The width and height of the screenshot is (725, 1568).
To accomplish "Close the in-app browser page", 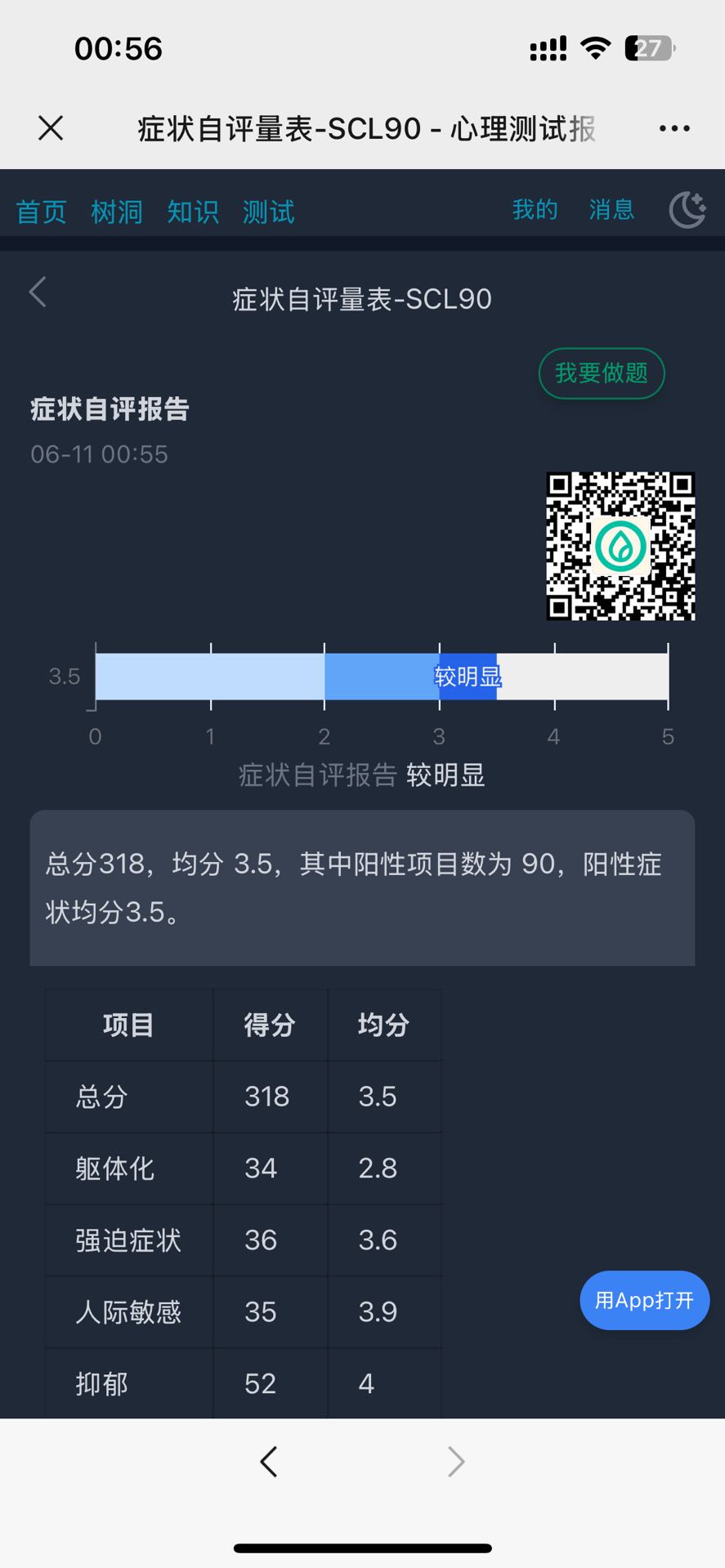I will coord(51,128).
